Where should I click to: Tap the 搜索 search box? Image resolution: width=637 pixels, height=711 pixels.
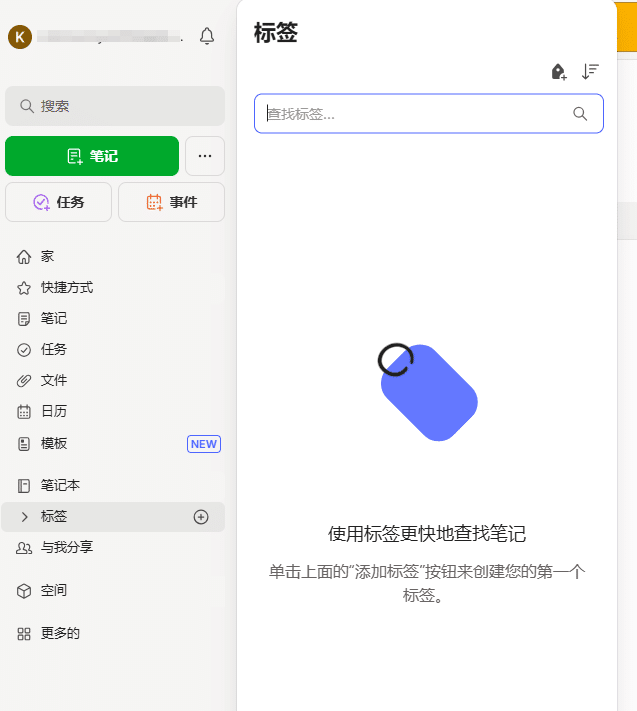coord(115,106)
